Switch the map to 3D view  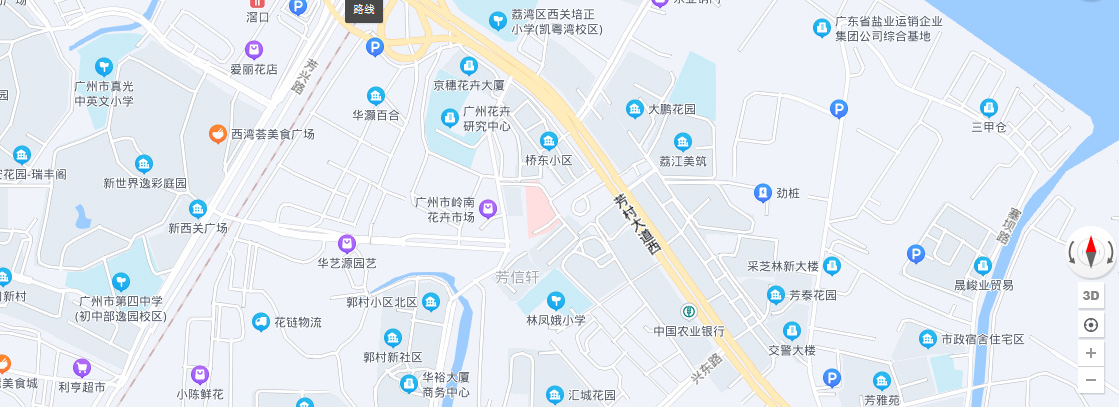coord(1091,296)
